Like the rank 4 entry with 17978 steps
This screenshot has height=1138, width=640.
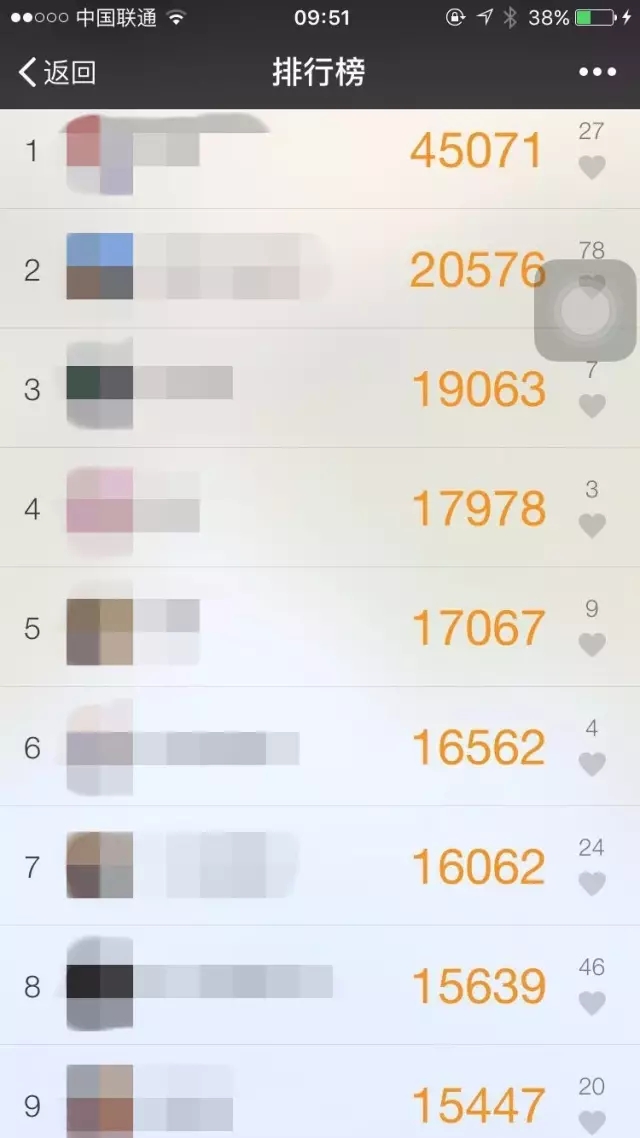(592, 525)
